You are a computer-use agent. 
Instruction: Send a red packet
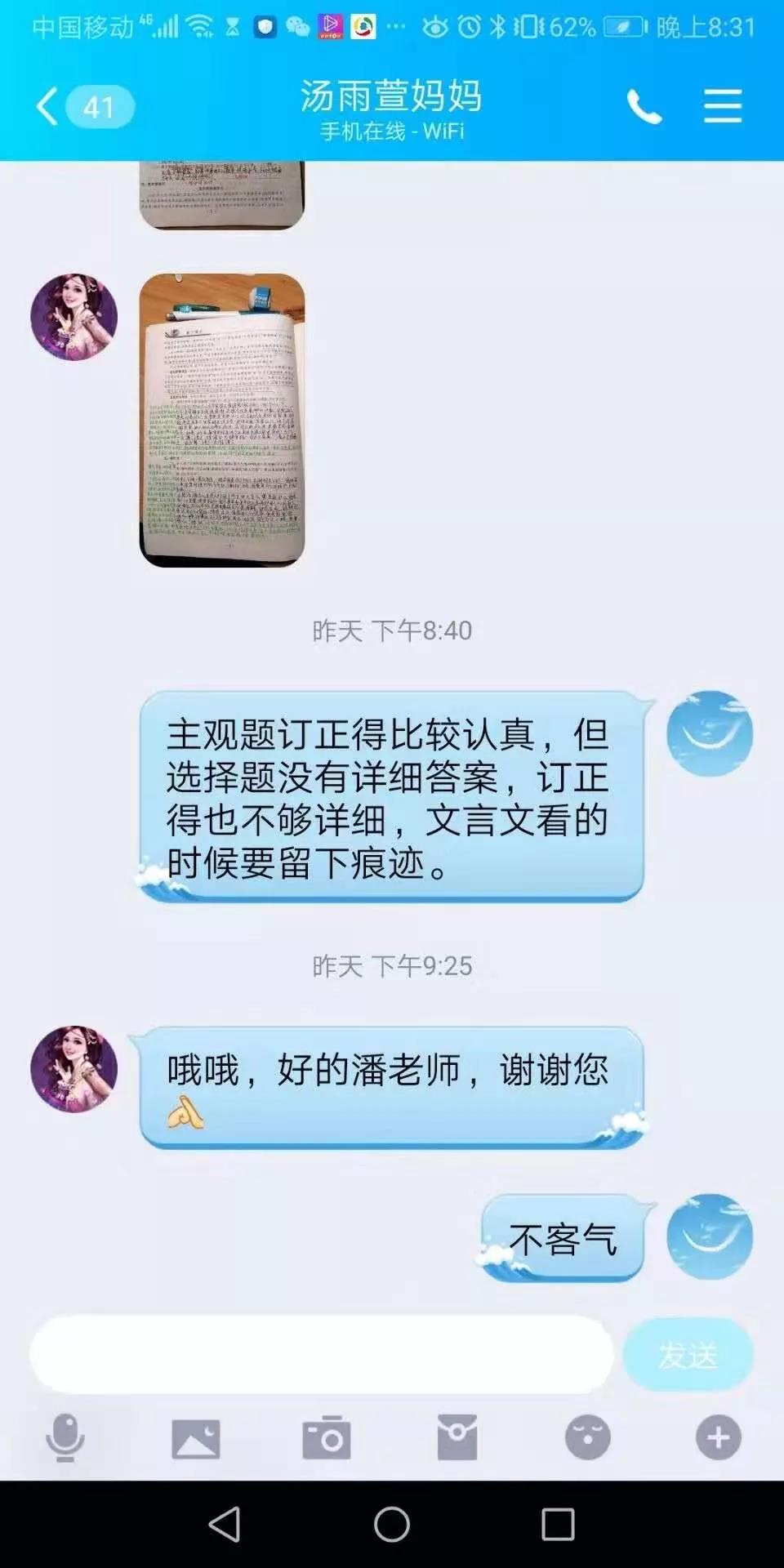pyautogui.click(x=457, y=1437)
